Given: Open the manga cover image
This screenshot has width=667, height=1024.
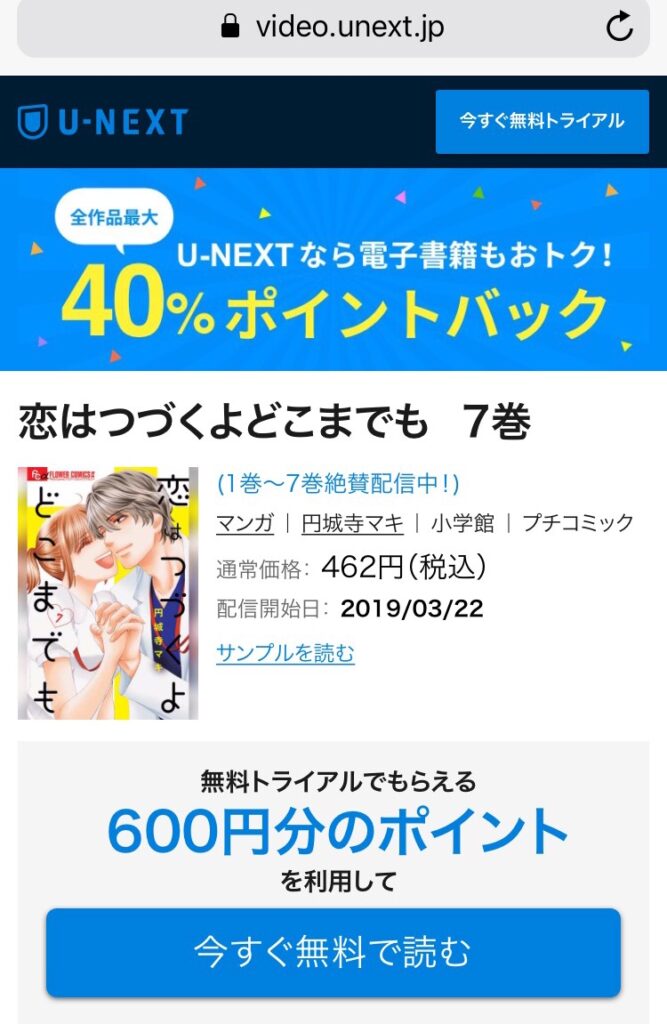Looking at the screenshot, I should 108,593.
